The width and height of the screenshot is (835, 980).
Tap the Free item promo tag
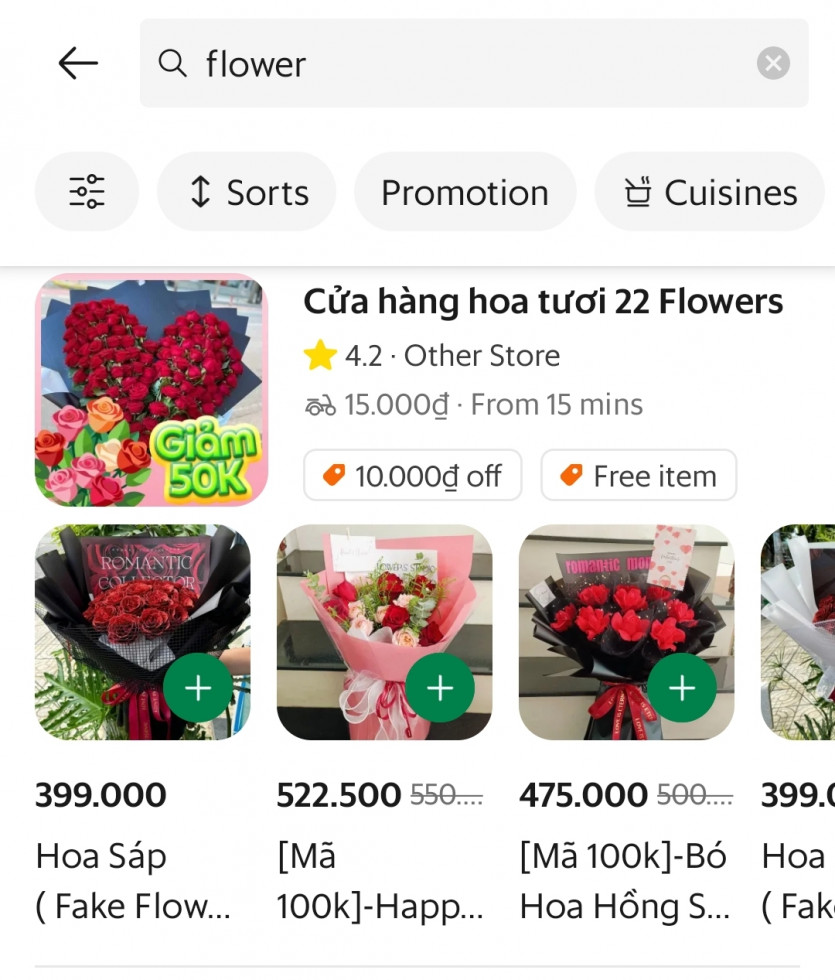click(638, 476)
